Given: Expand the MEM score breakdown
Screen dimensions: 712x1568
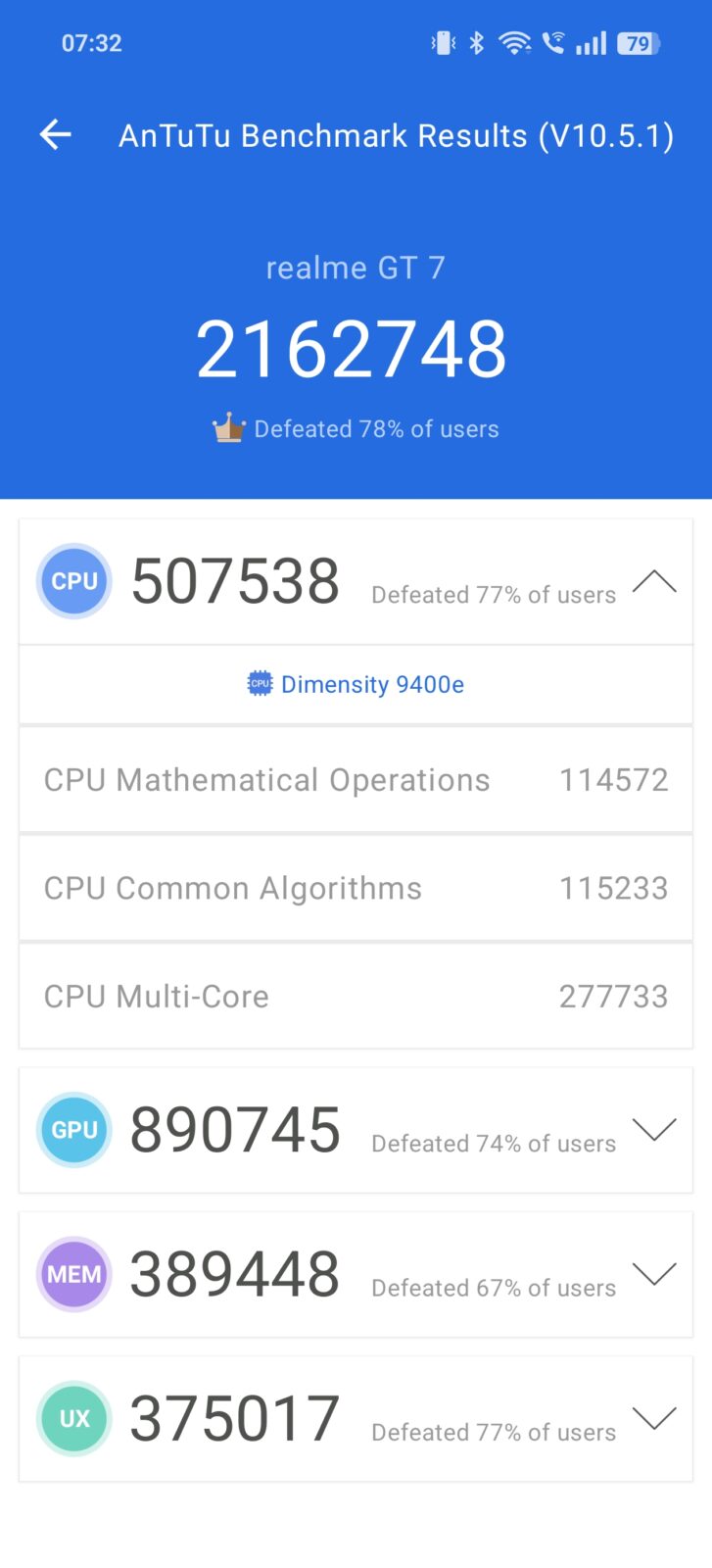Looking at the screenshot, I should [654, 1274].
